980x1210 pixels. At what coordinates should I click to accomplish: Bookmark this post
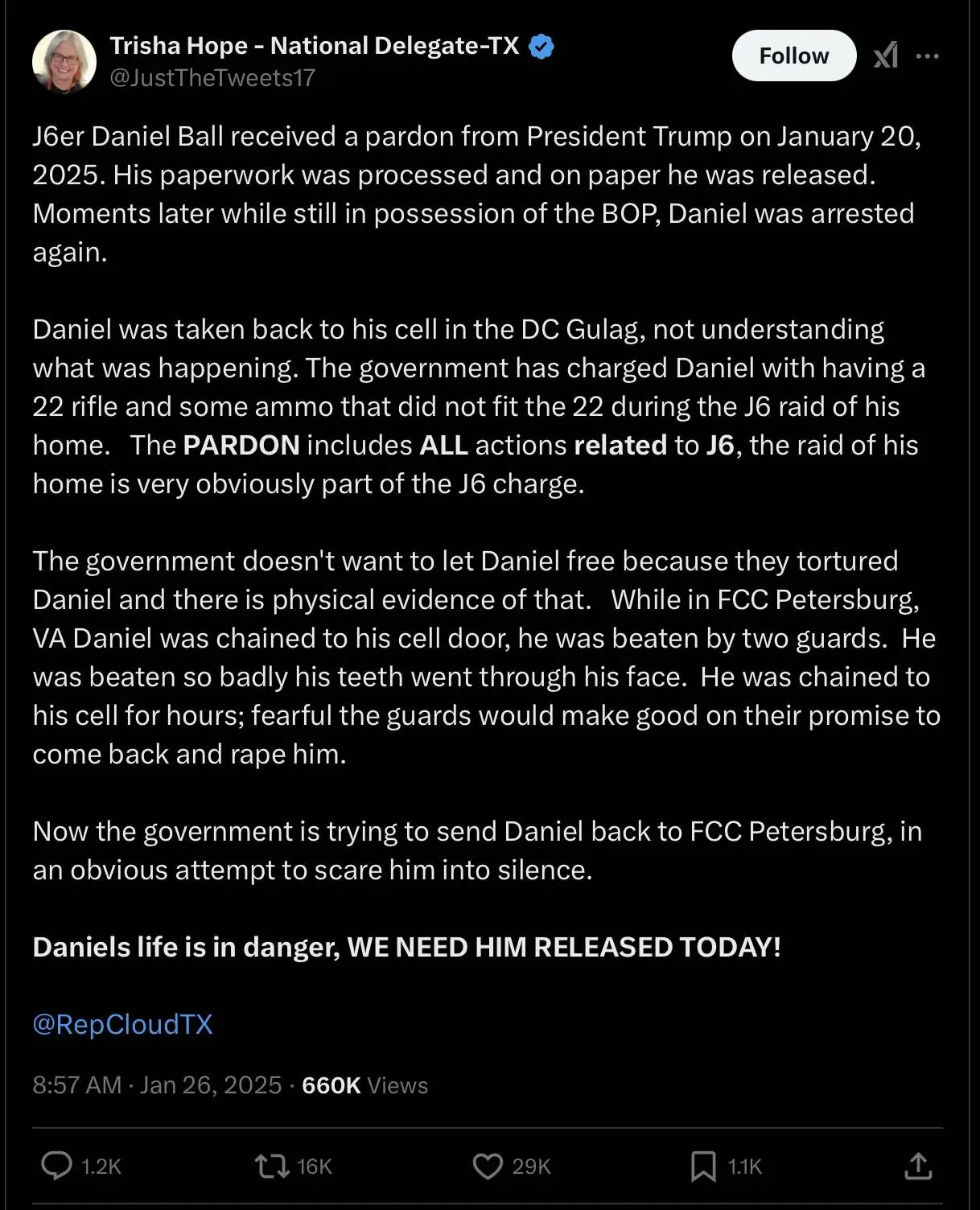pyautogui.click(x=703, y=1166)
